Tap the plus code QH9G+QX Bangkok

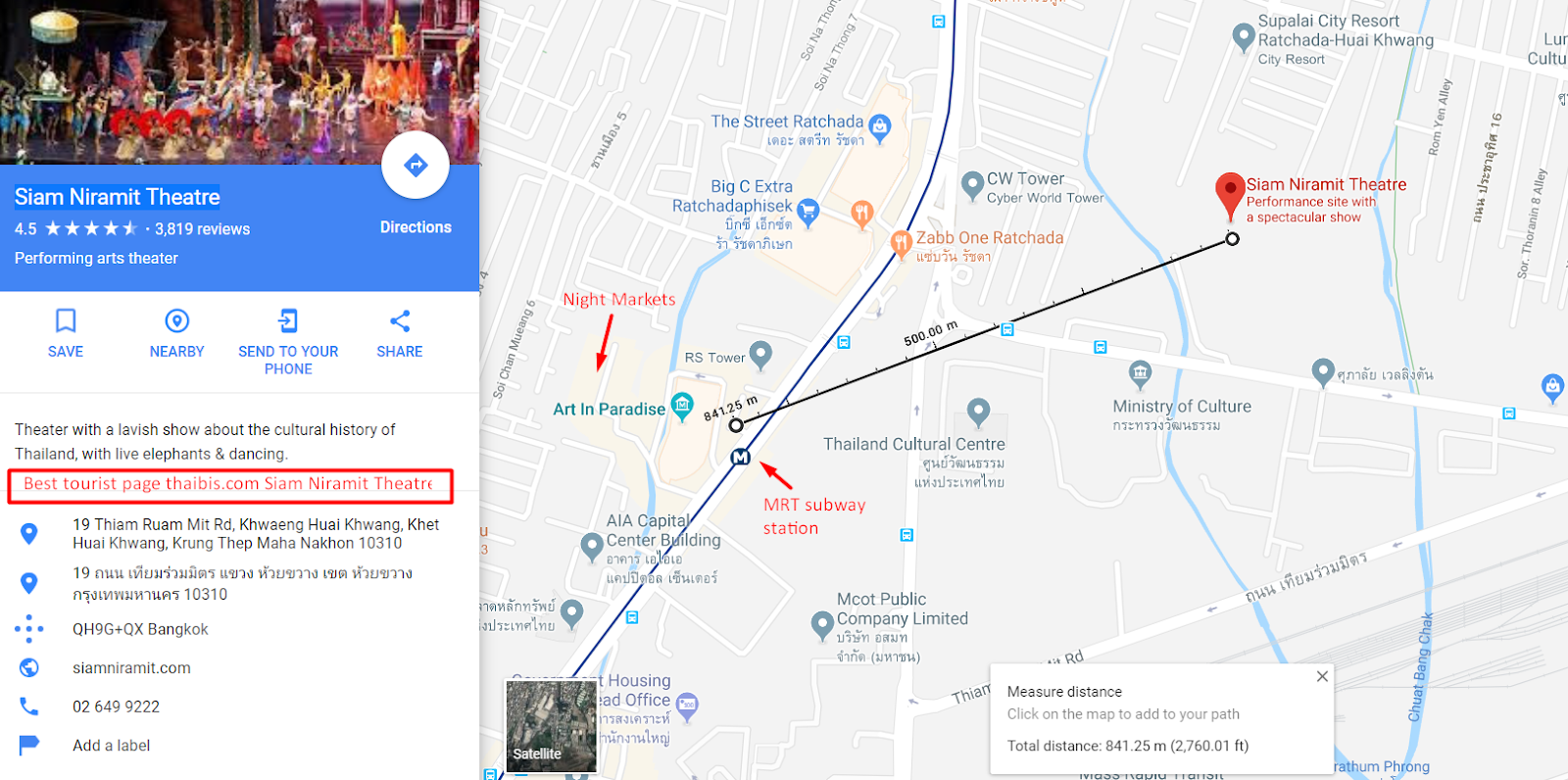140,629
